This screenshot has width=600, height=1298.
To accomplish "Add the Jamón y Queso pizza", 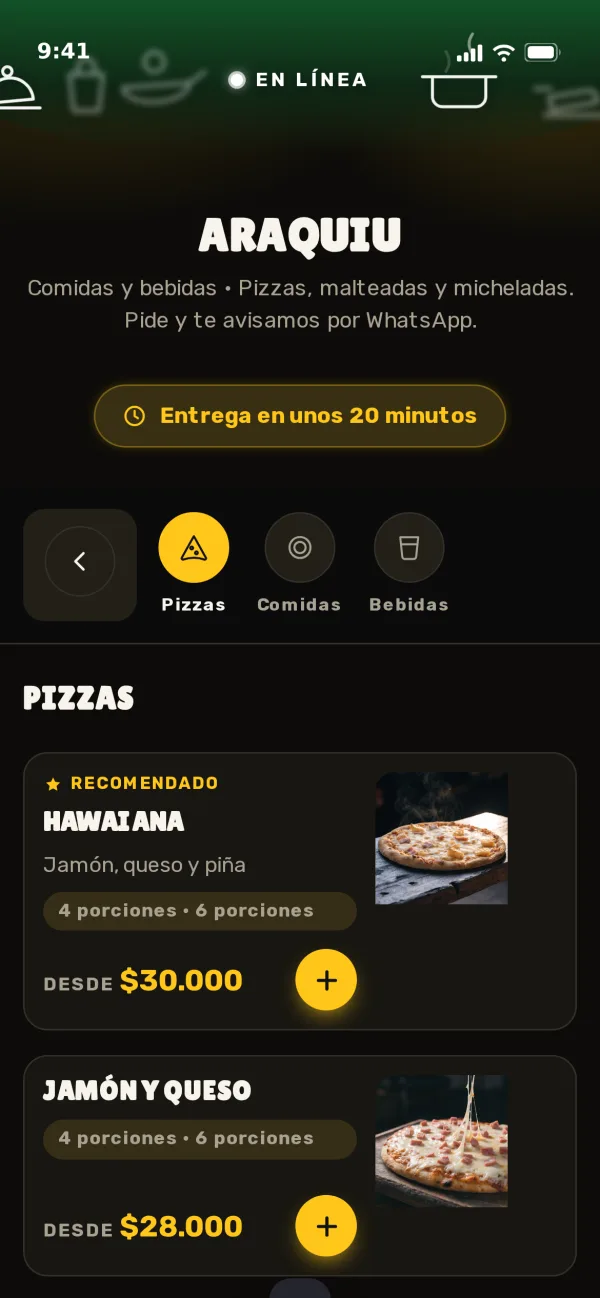I will (x=326, y=1226).
